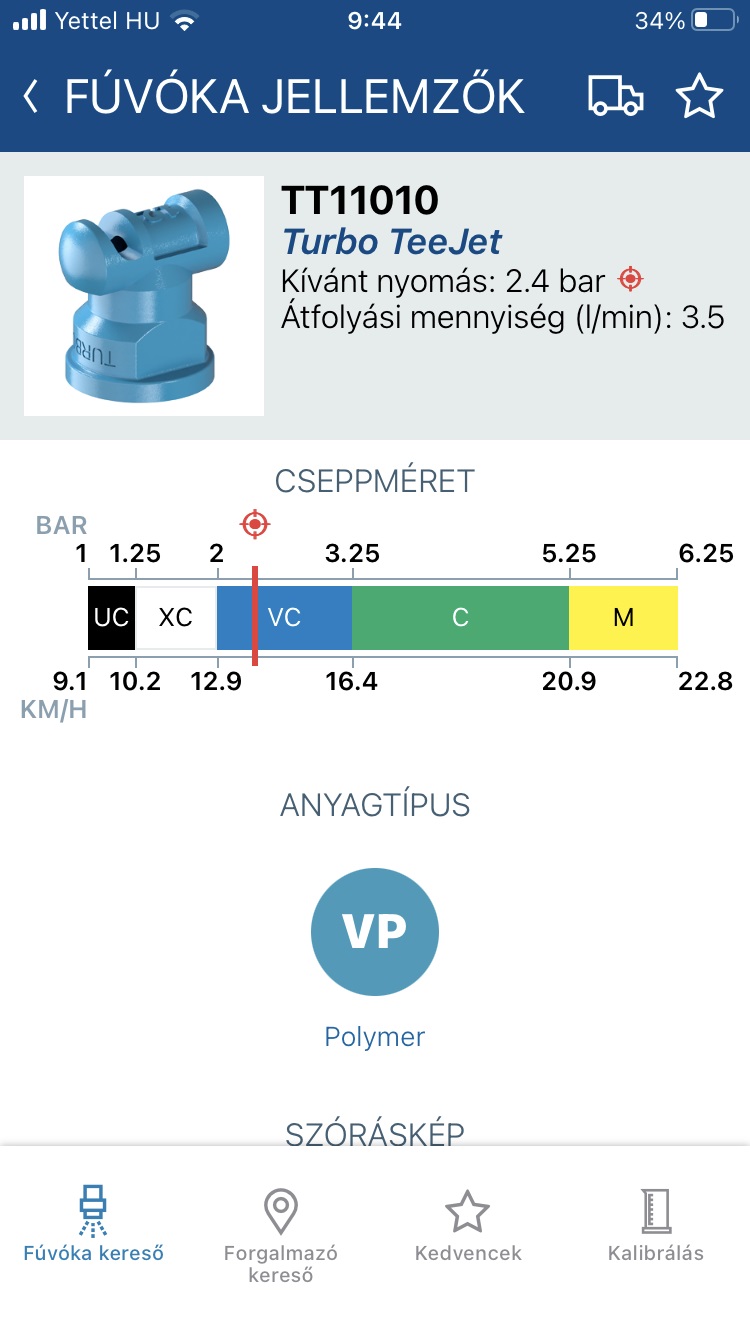
Task: Switch to the Kedvencek tab
Action: pos(468,1225)
